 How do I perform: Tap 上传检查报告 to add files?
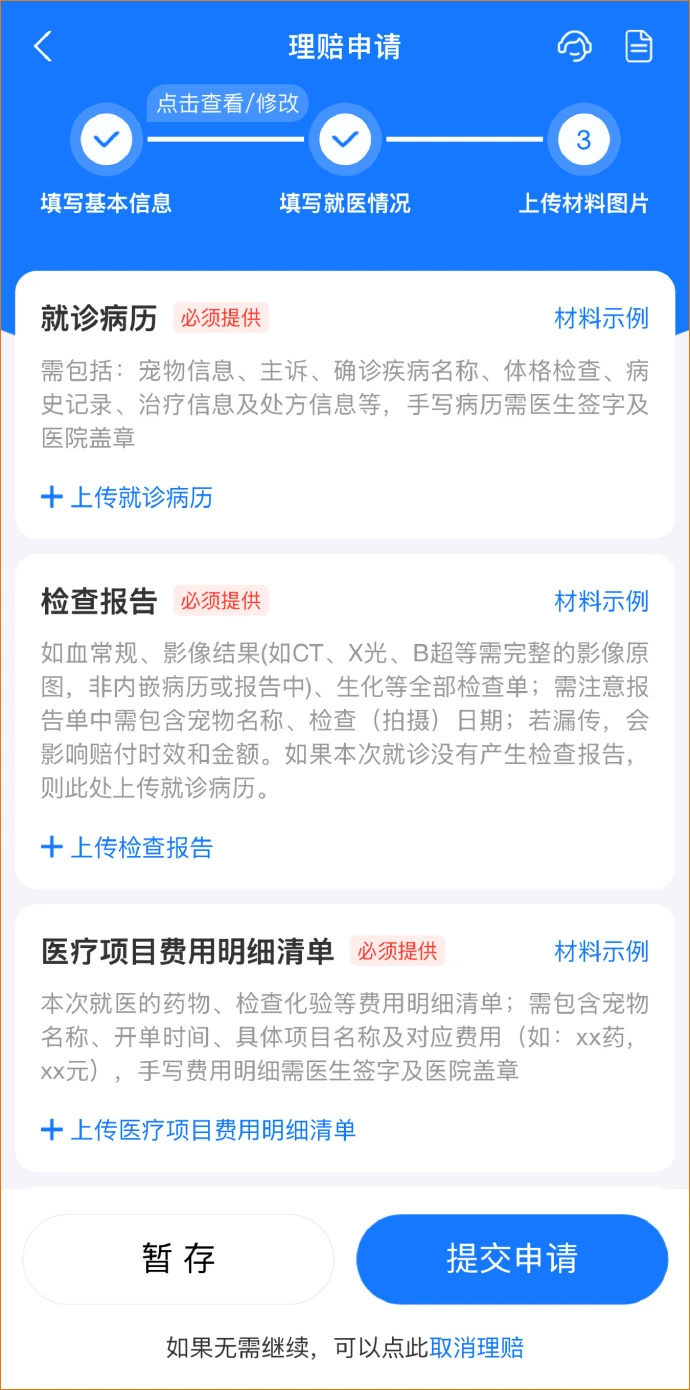127,848
